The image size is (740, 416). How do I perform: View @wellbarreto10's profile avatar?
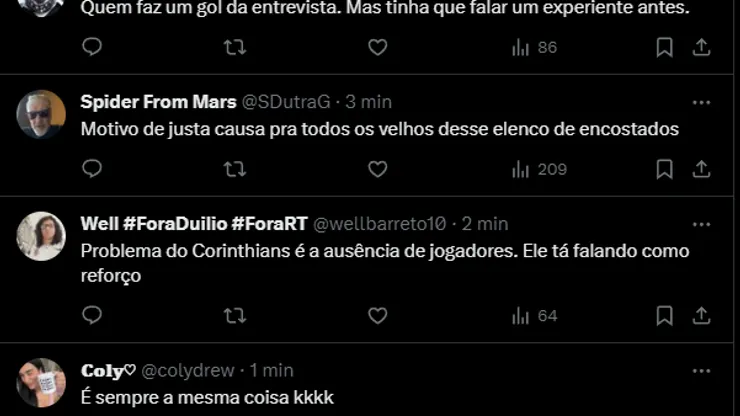click(x=41, y=236)
